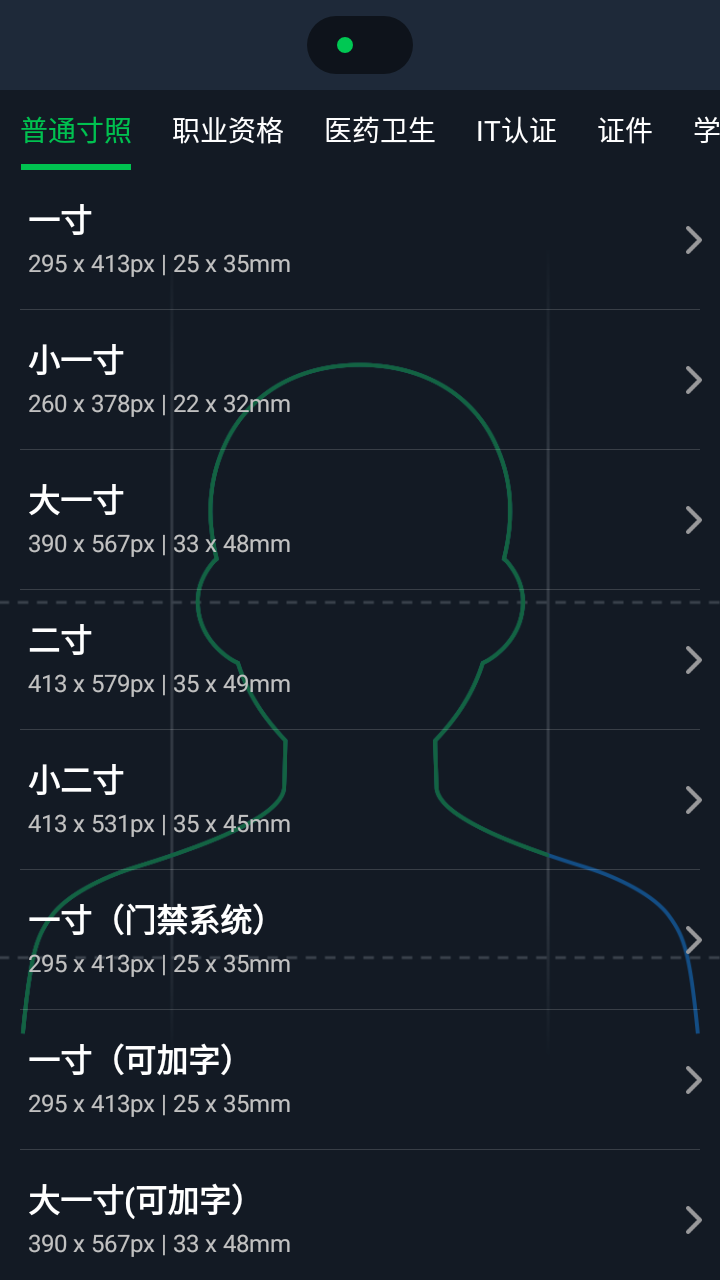Click the green status dot at top
Viewport: 720px width, 1280px height.
tap(345, 45)
